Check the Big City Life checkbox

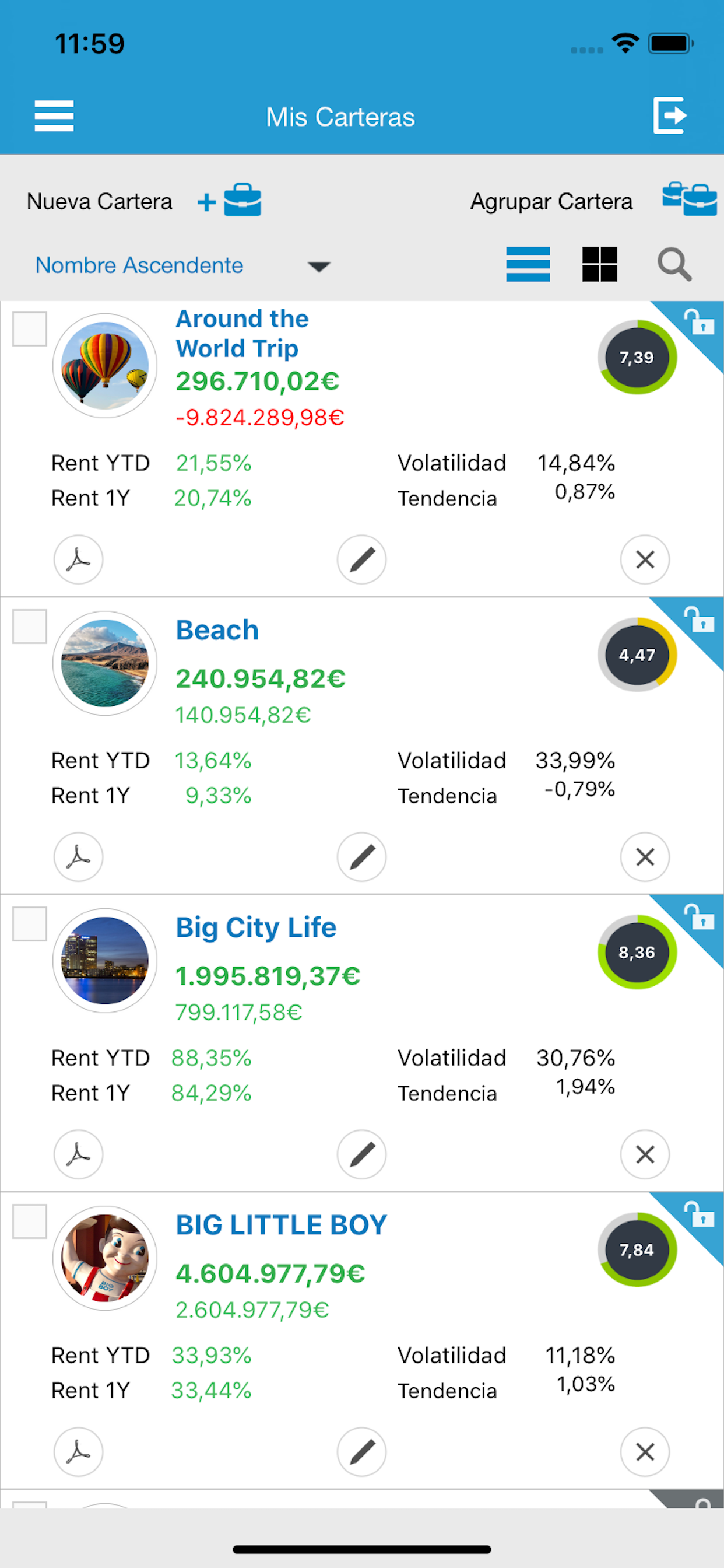[30, 924]
